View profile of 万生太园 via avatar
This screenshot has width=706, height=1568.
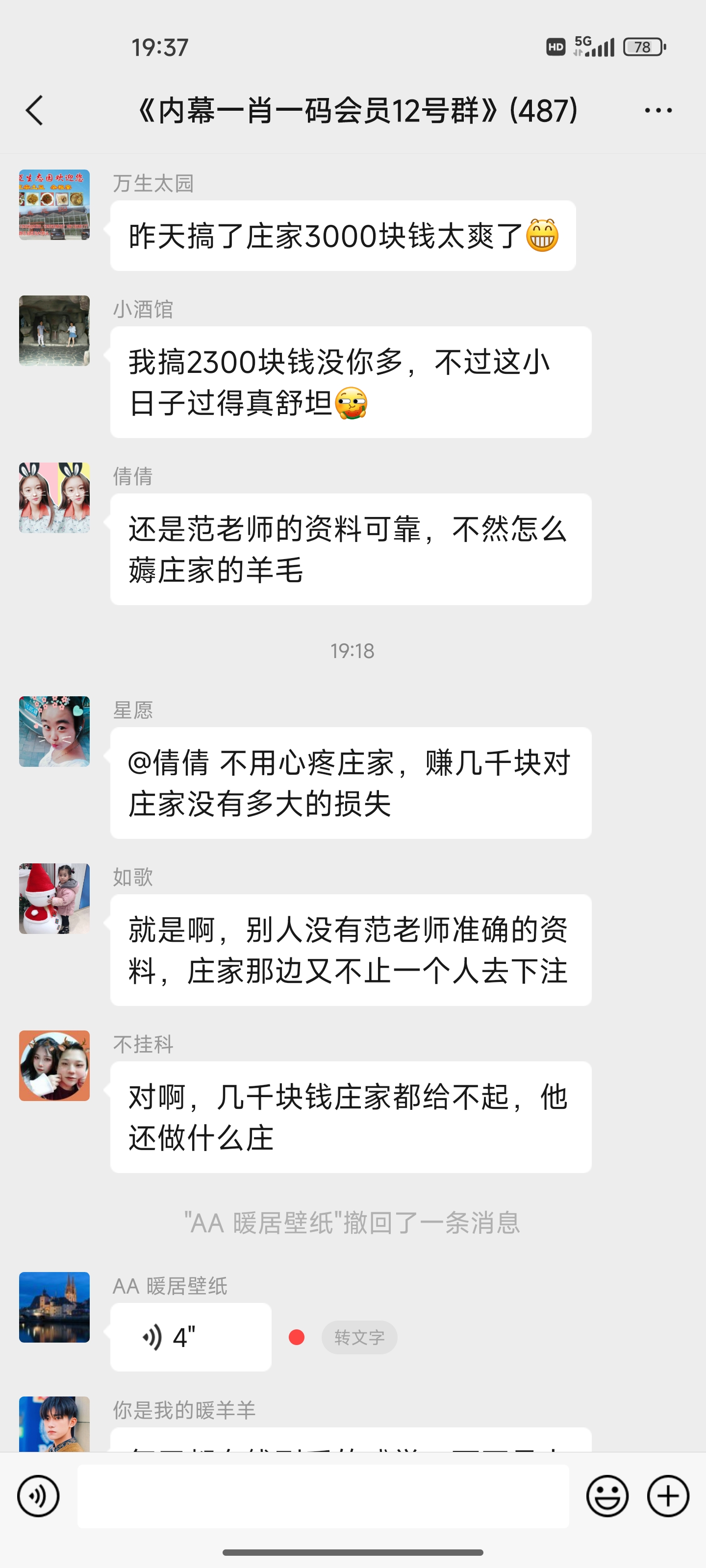(x=54, y=204)
